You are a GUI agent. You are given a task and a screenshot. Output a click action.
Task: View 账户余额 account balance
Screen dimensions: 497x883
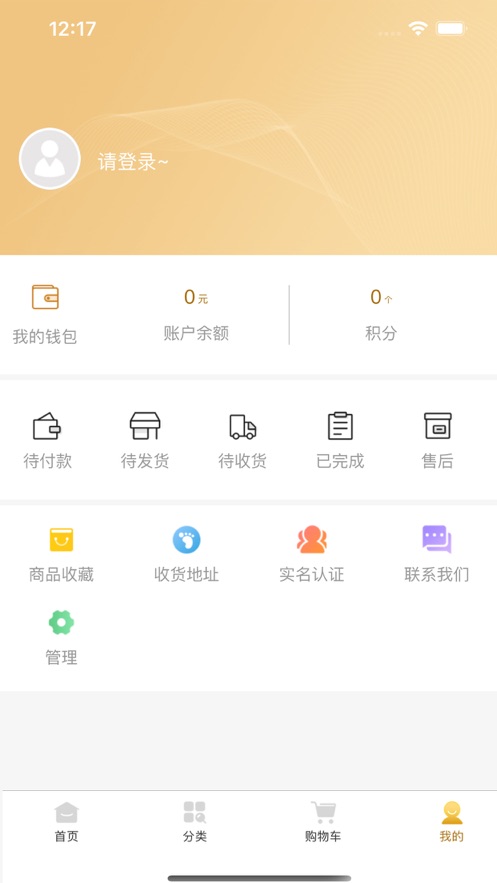[196, 315]
